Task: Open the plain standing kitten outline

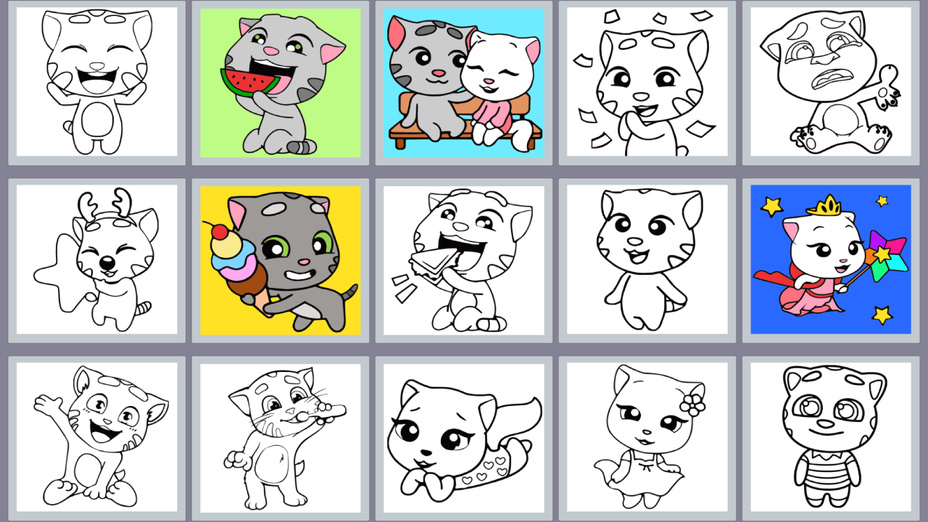Action: click(647, 259)
